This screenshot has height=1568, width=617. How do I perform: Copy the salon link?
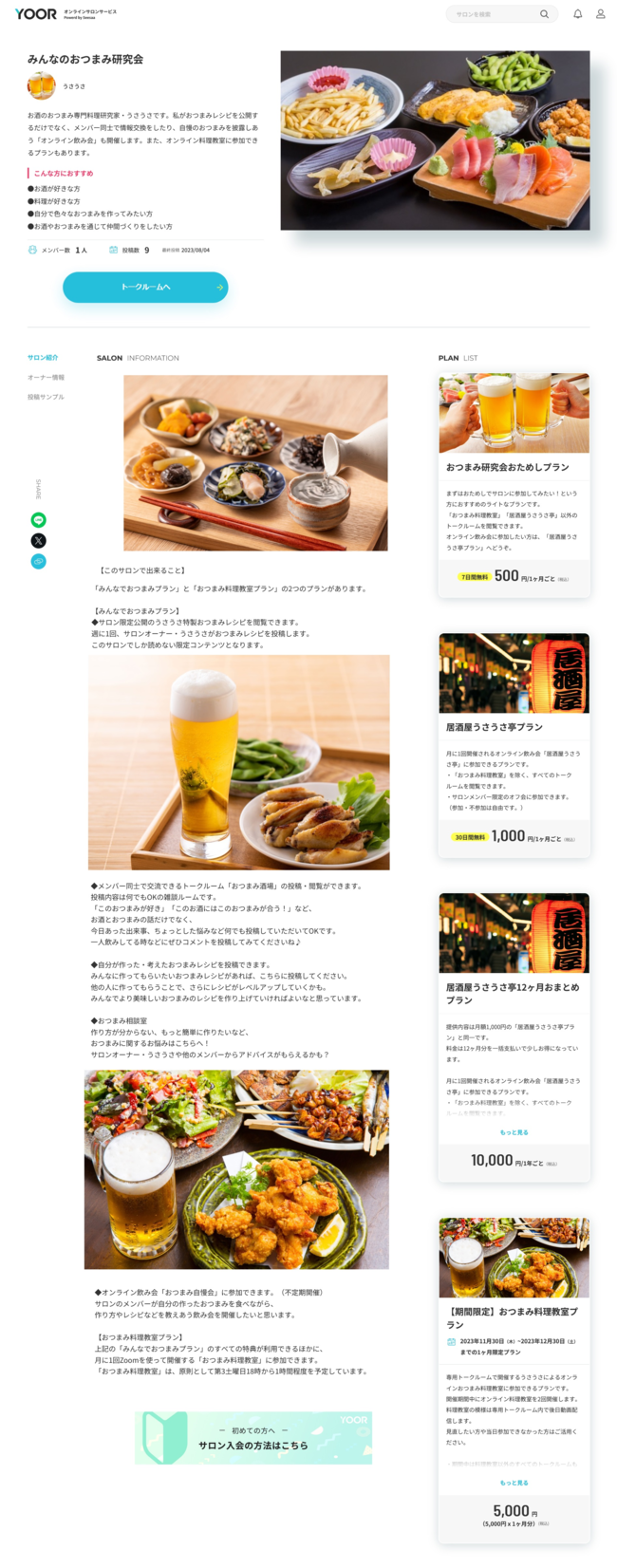[38, 562]
